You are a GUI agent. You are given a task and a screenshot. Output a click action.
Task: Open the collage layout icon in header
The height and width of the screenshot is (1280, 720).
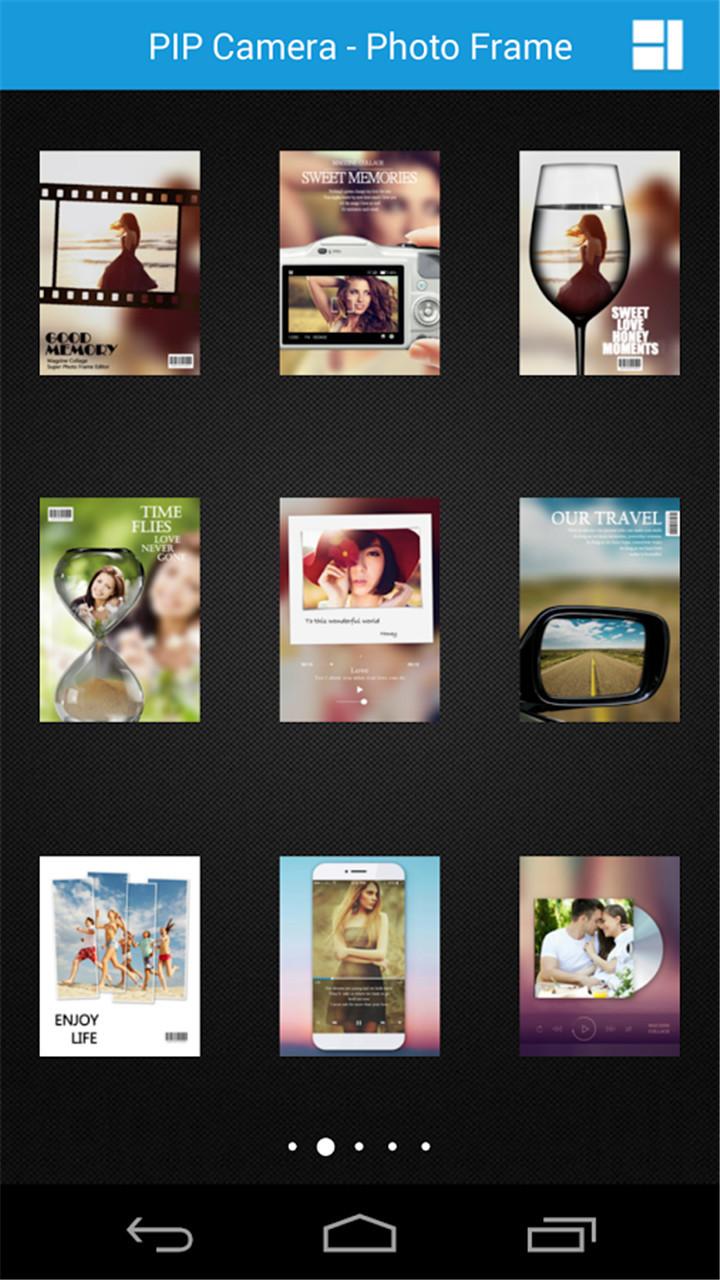[657, 45]
